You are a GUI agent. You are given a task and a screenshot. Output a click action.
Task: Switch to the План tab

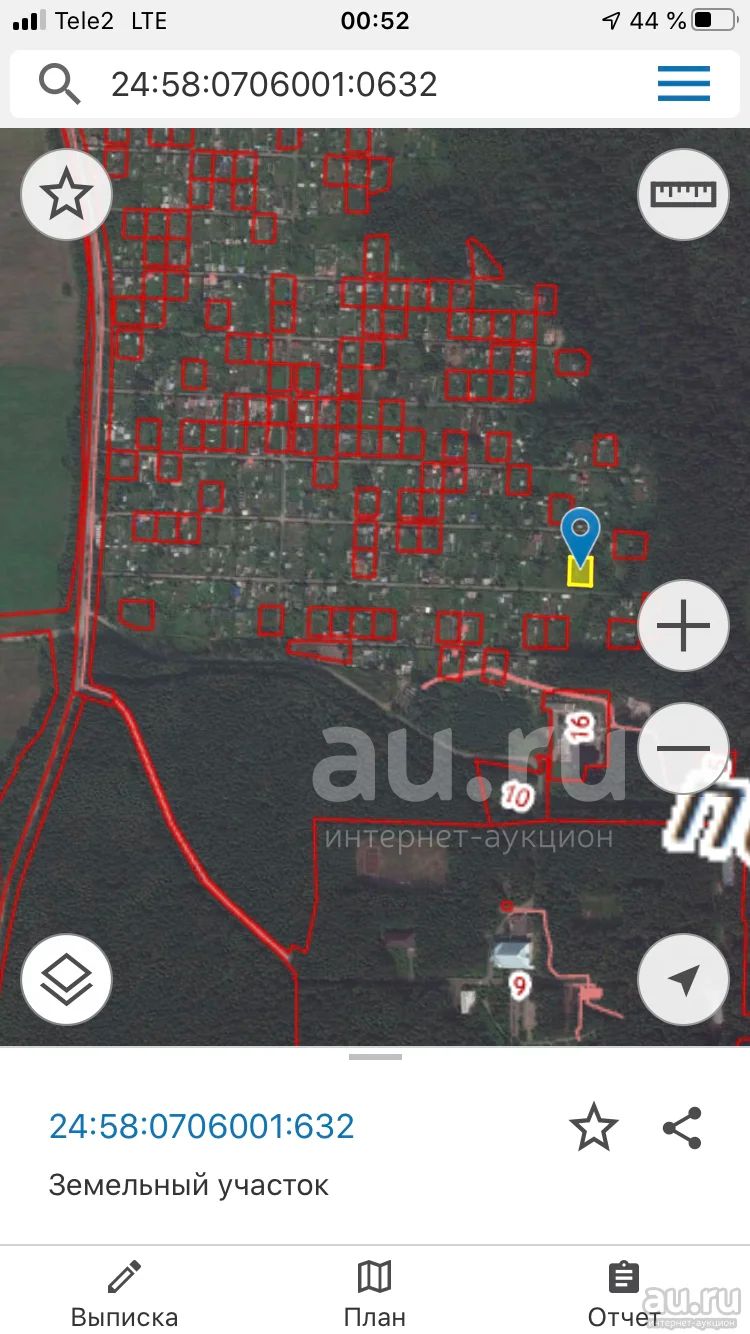tap(374, 1295)
